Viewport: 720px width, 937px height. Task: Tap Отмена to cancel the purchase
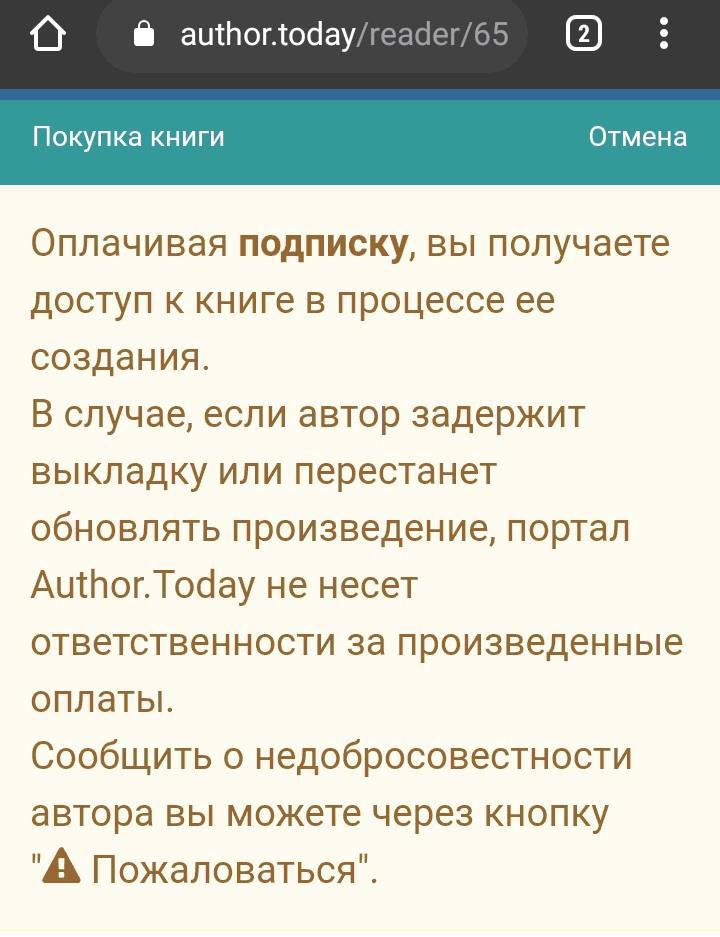[x=637, y=137]
